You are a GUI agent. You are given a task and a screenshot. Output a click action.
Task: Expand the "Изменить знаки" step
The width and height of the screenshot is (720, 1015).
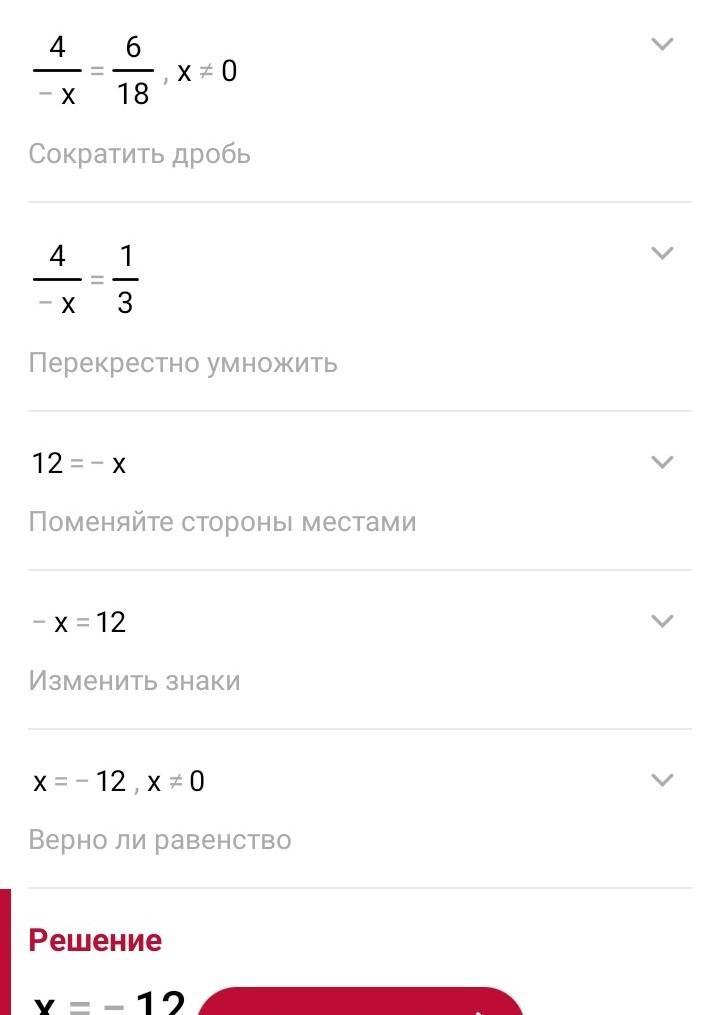(x=661, y=621)
